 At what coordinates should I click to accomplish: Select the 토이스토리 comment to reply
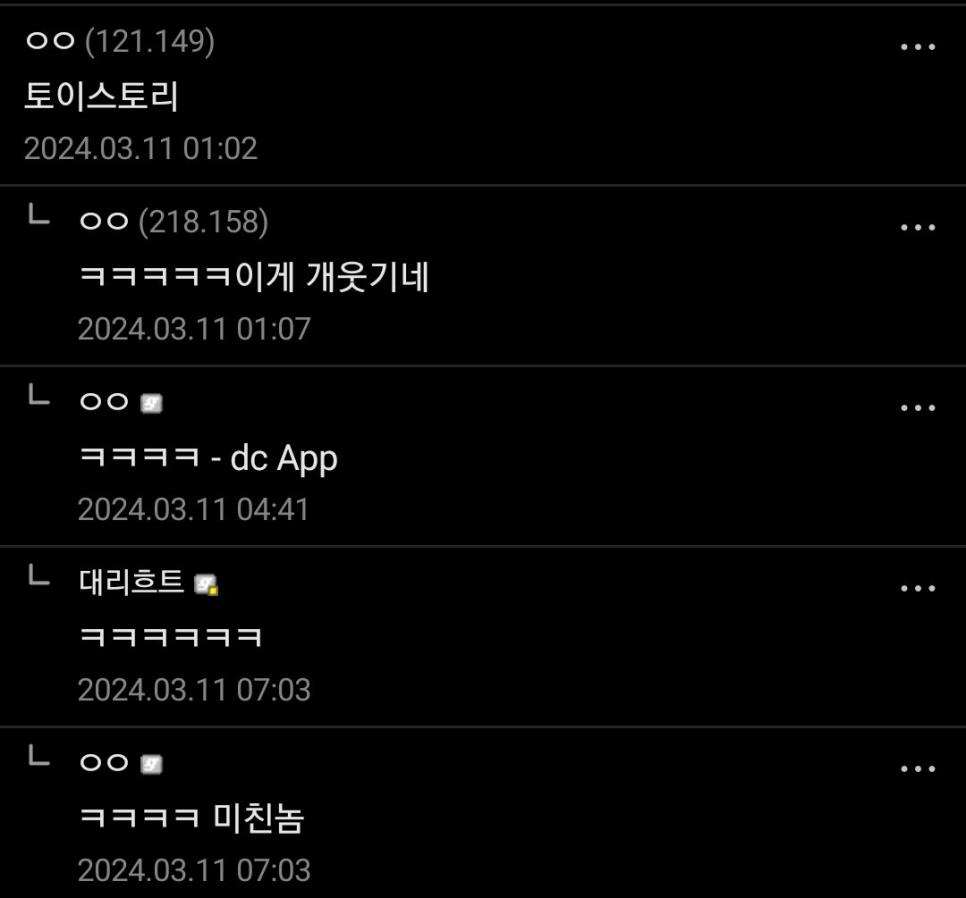pyautogui.click(x=101, y=97)
